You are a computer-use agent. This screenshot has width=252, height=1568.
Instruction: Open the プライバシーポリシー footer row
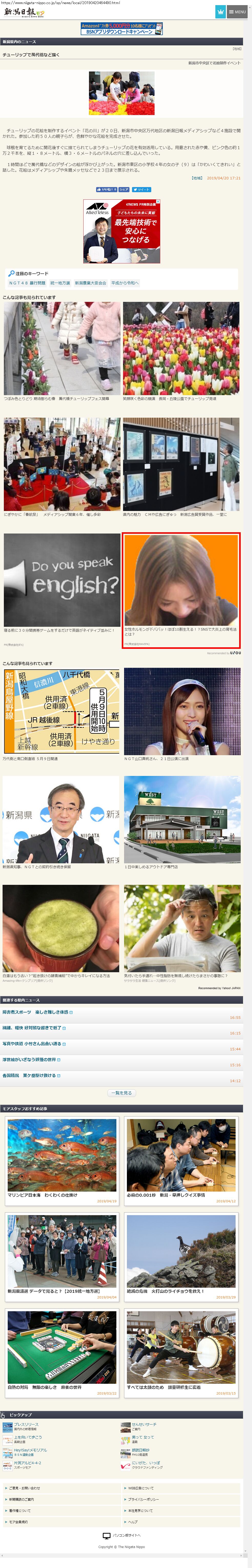pyautogui.click(x=143, y=1499)
